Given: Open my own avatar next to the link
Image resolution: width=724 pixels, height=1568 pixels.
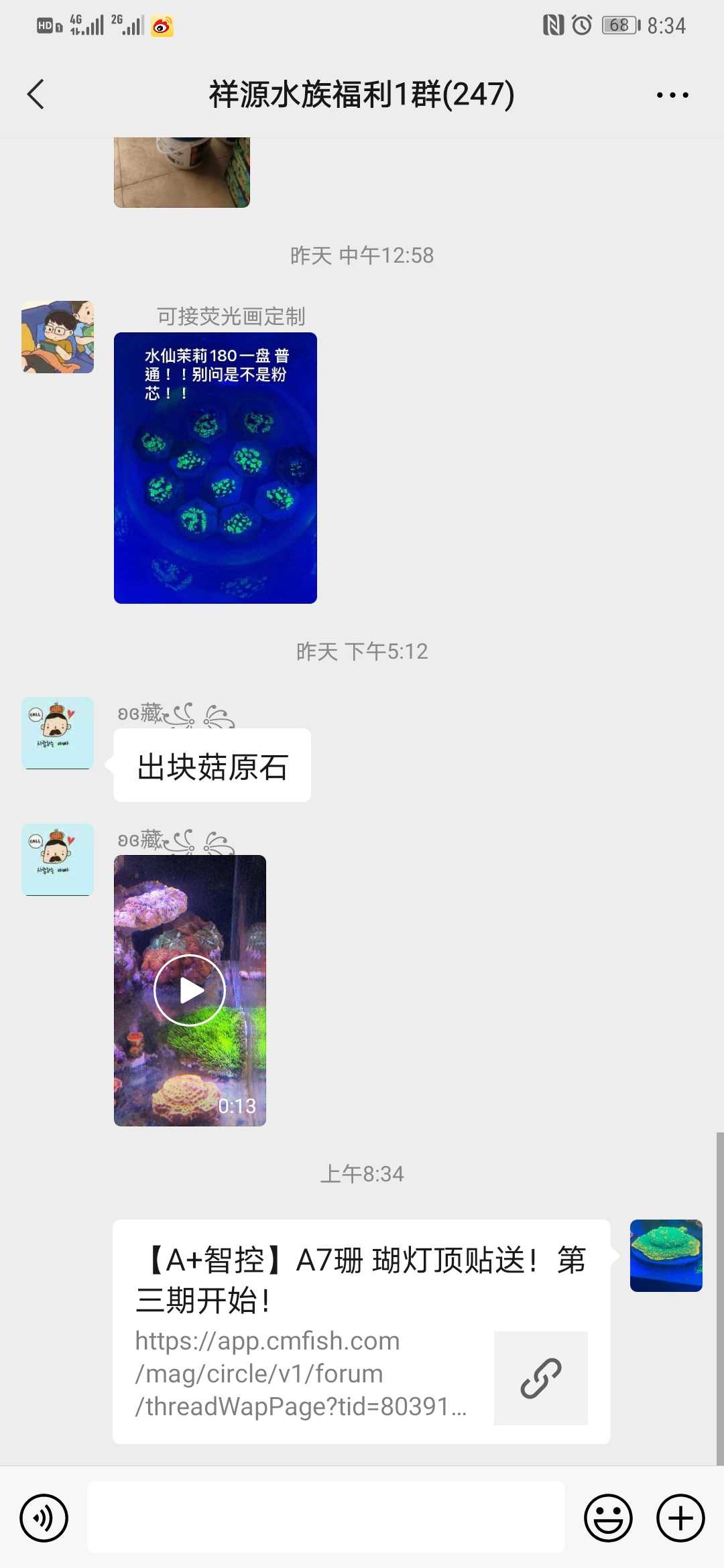Looking at the screenshot, I should point(666,1255).
